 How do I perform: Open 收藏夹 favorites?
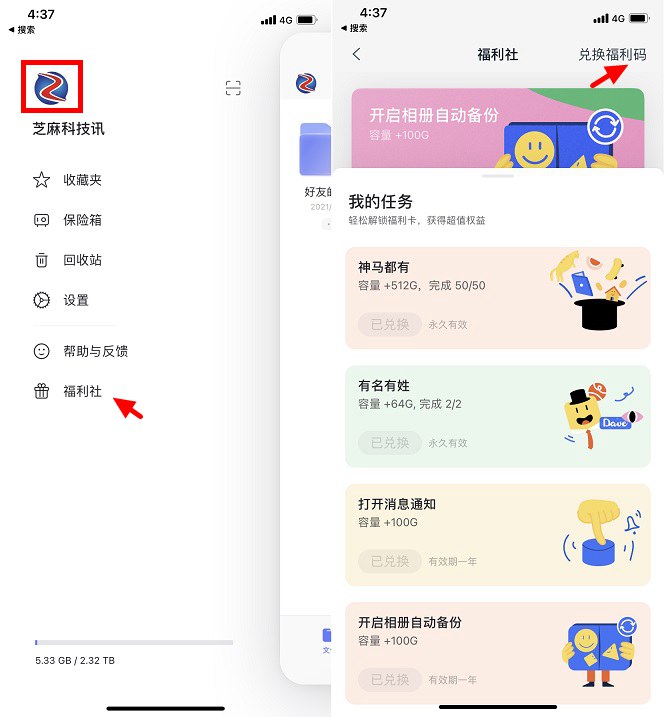(x=82, y=180)
